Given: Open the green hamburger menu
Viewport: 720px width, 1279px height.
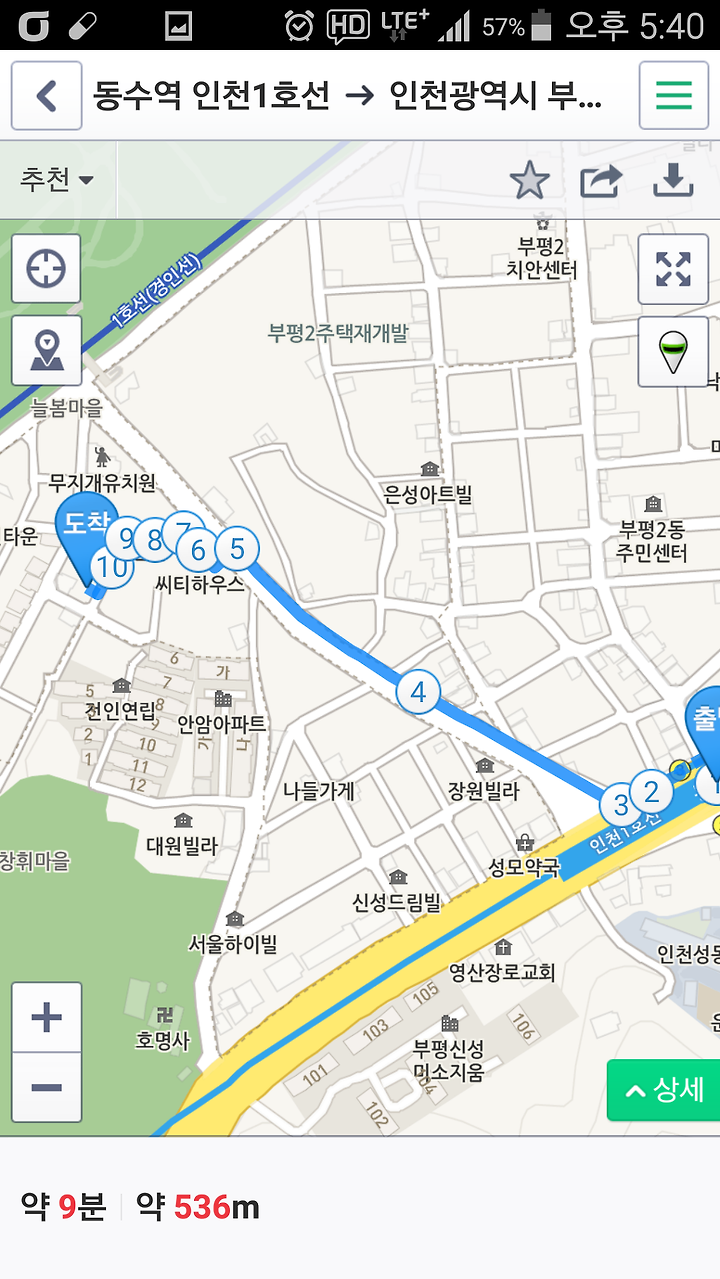Looking at the screenshot, I should pos(673,96).
